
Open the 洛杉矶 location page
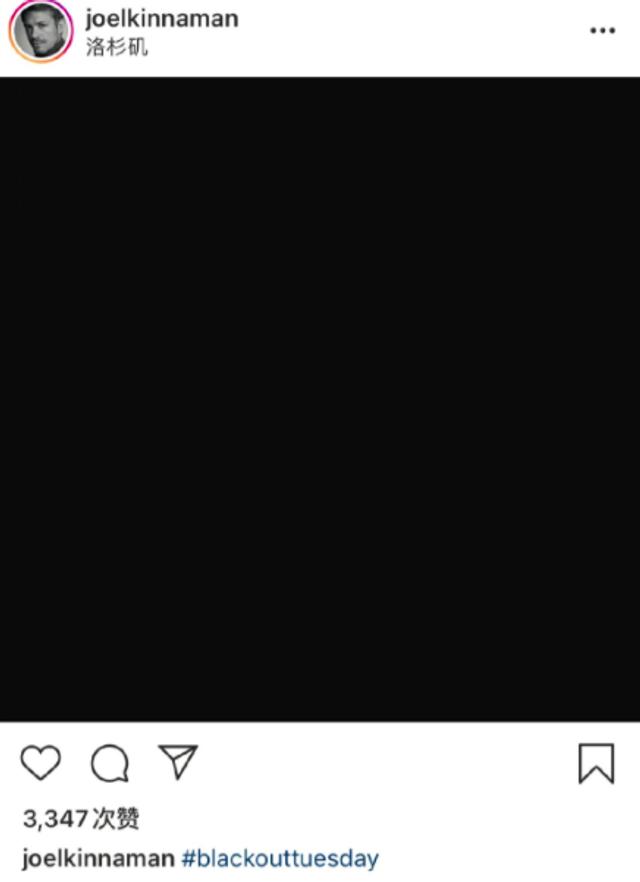[116, 47]
